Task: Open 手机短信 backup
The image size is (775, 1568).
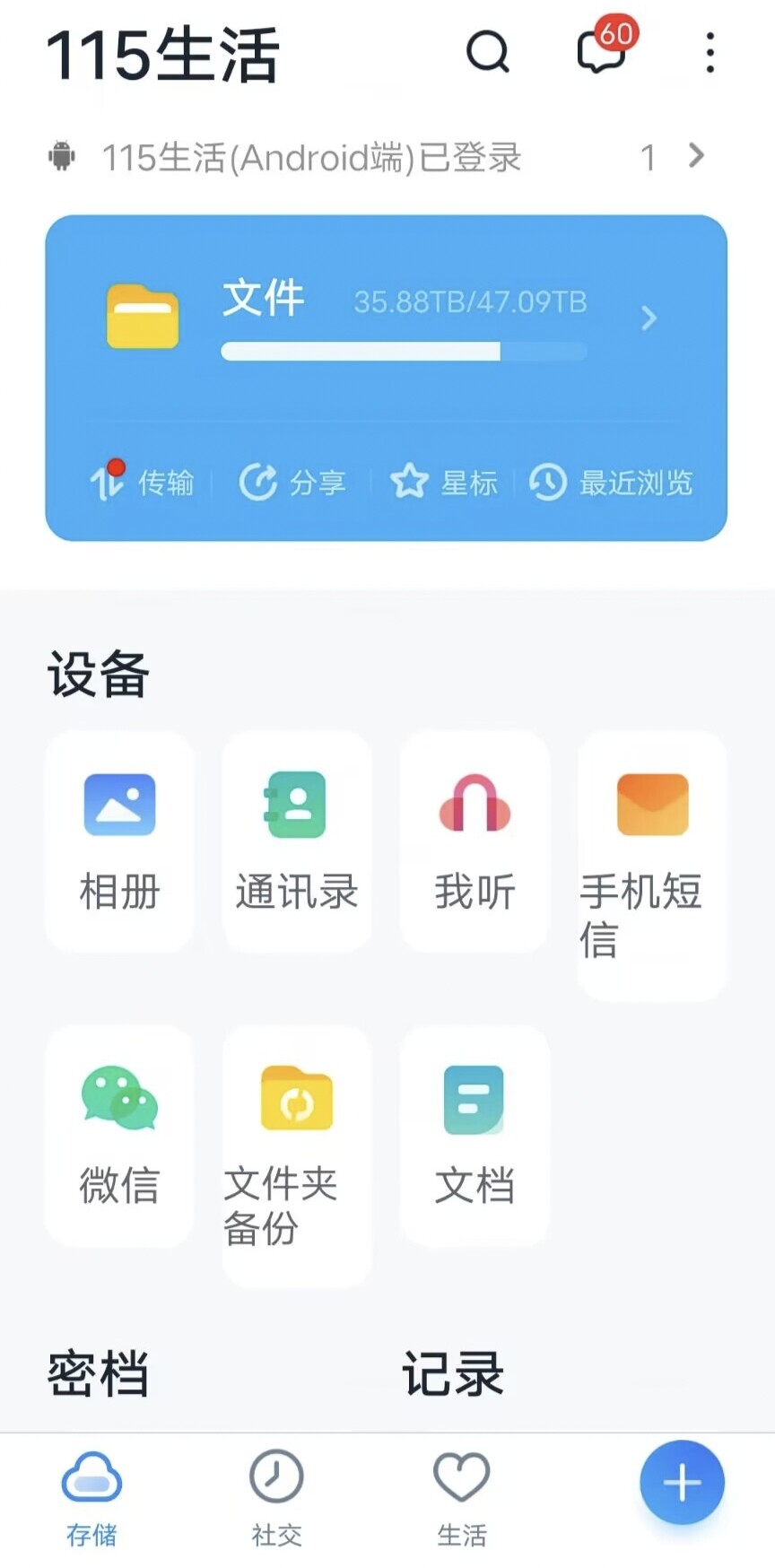Action: click(x=652, y=866)
